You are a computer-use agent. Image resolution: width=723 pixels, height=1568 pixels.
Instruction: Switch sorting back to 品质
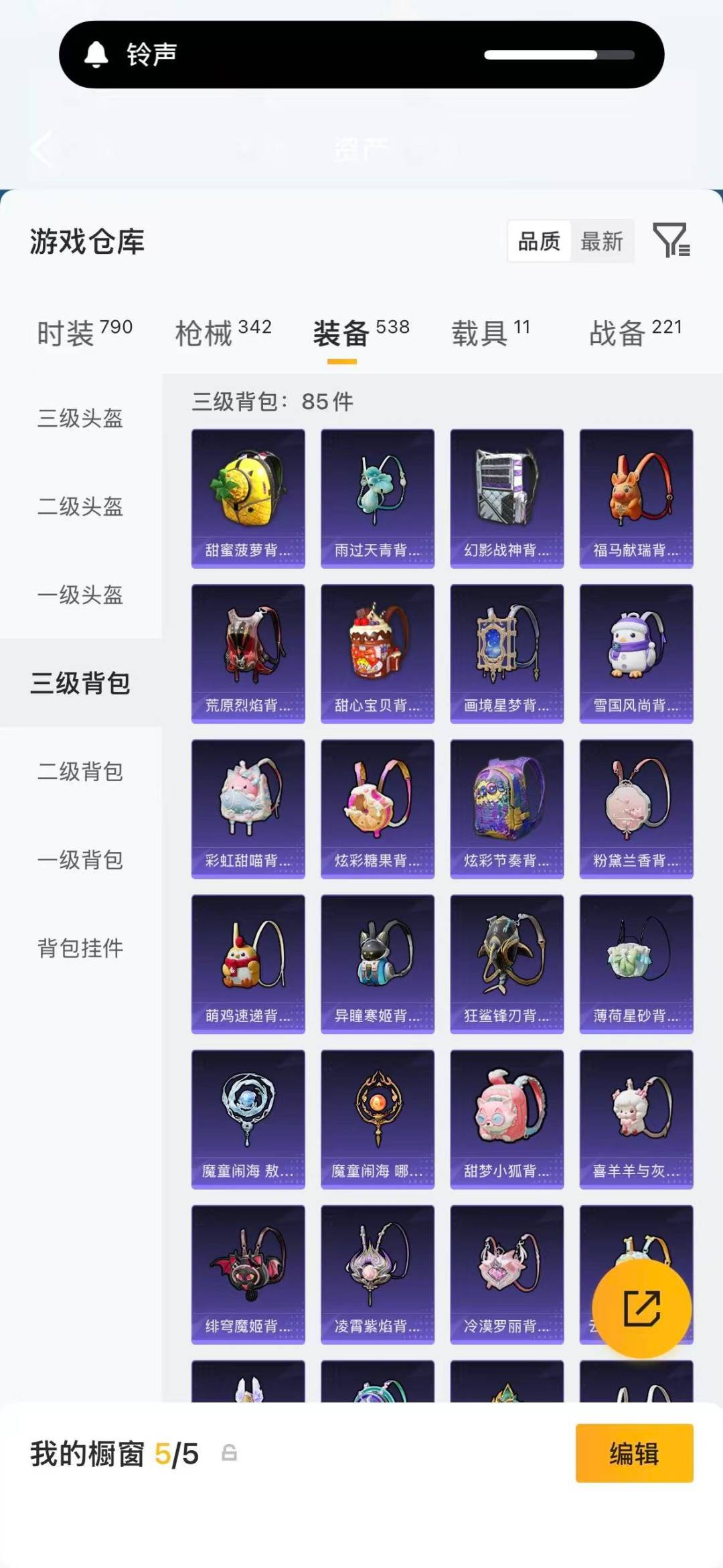540,242
